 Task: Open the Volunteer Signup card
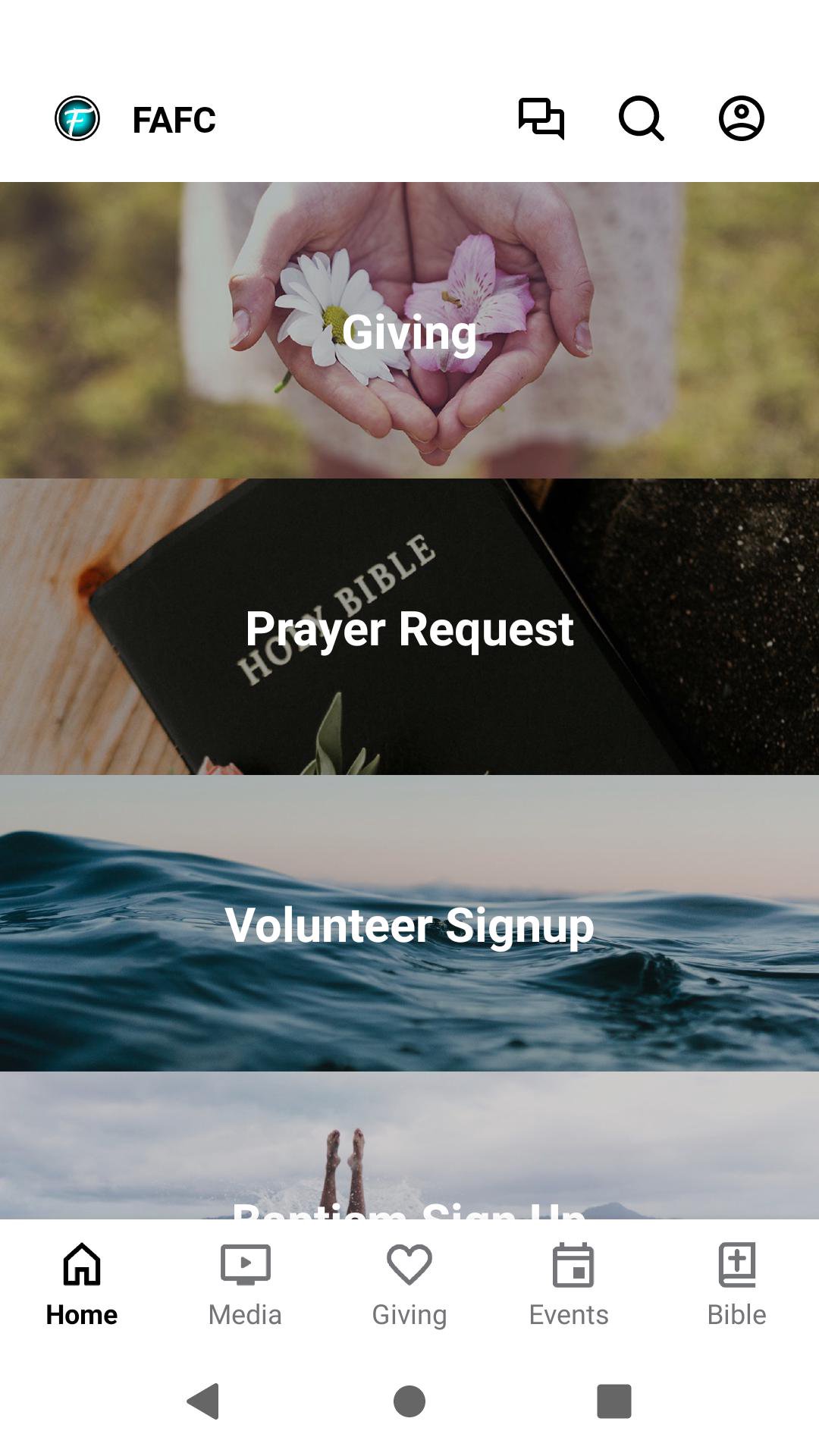click(409, 924)
